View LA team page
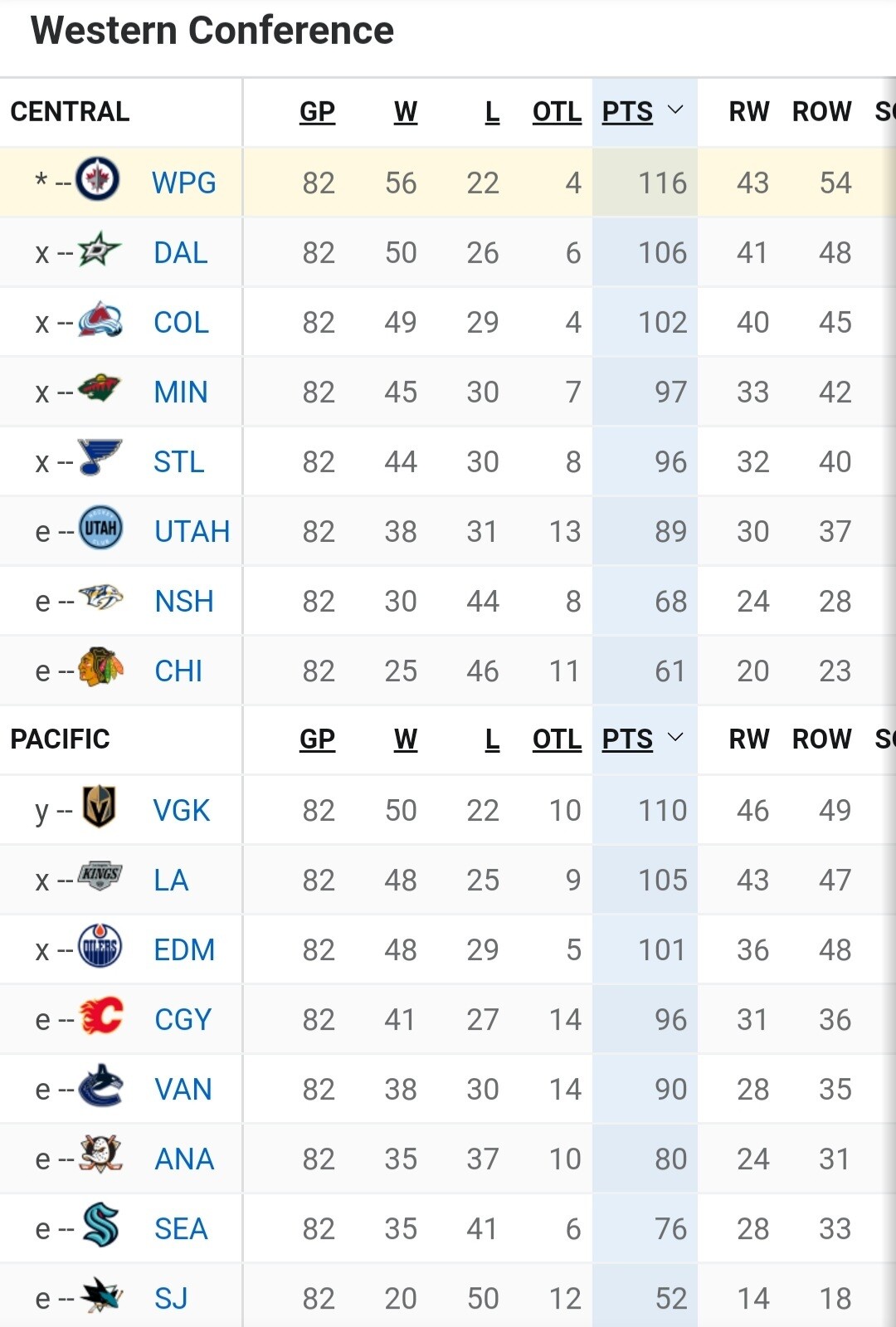This screenshot has width=896, height=1327. click(171, 880)
